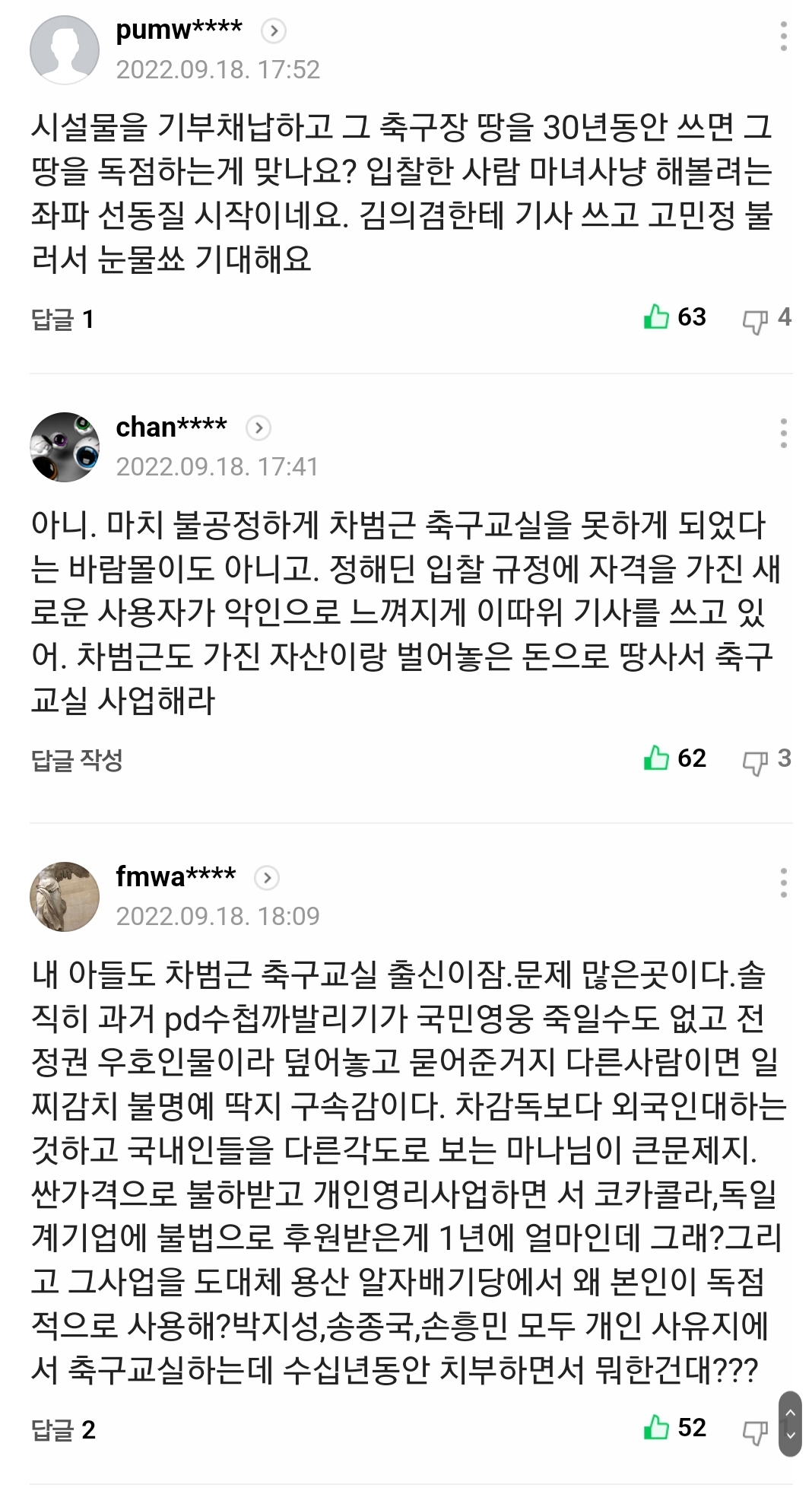The image size is (812, 1488).
Task: Open the fmwa**** user profile arrow
Action: 266,878
